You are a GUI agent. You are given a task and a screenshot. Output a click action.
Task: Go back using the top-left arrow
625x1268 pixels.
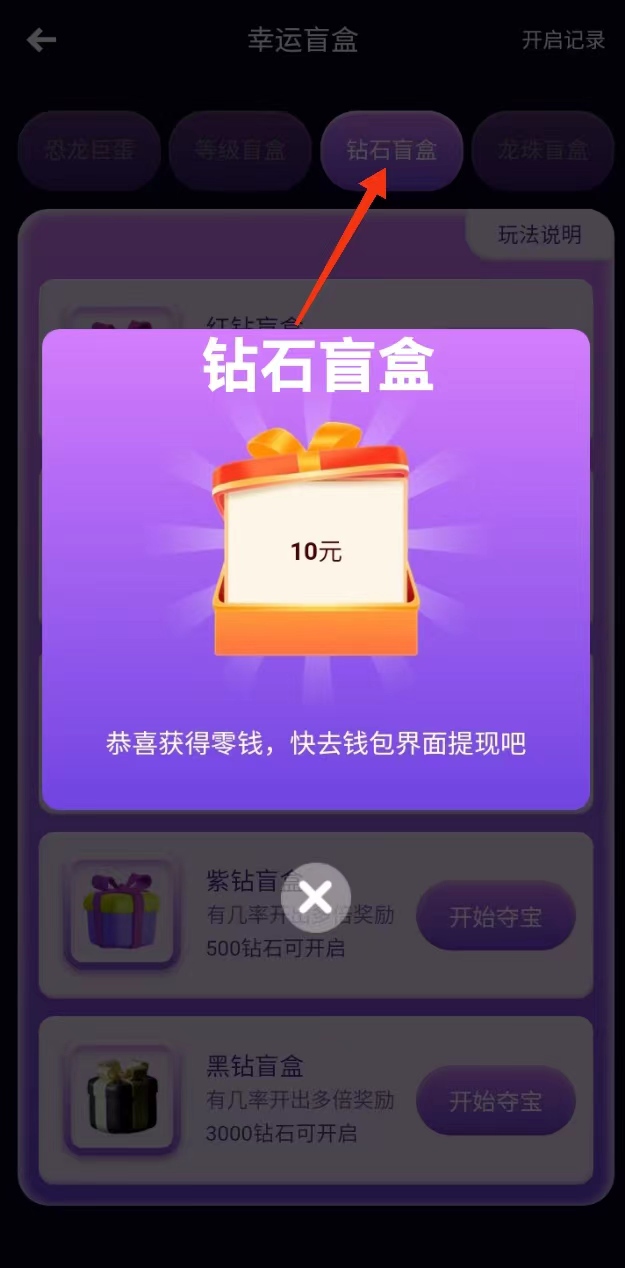click(42, 40)
